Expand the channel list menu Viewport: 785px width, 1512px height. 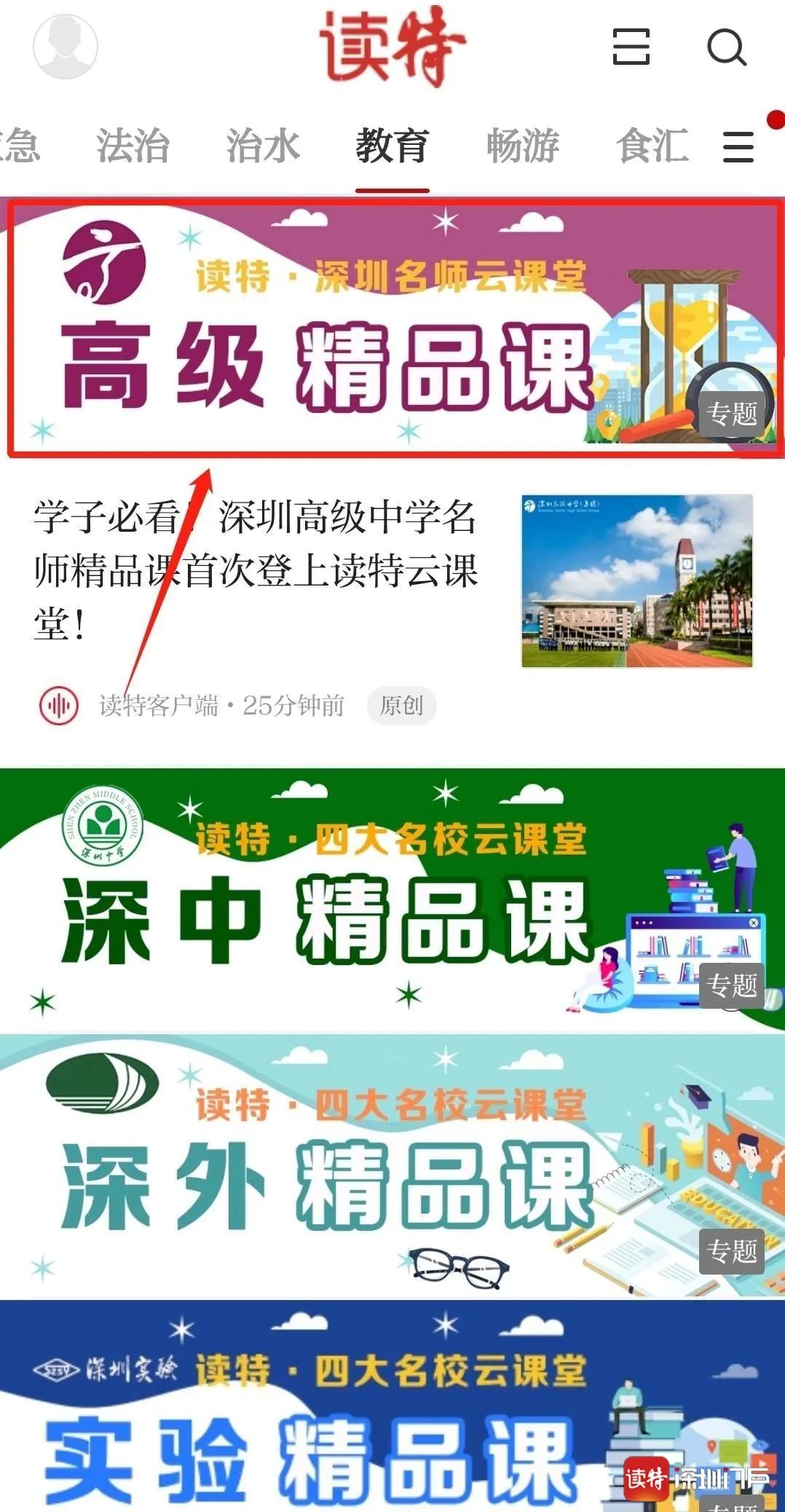[x=738, y=146]
